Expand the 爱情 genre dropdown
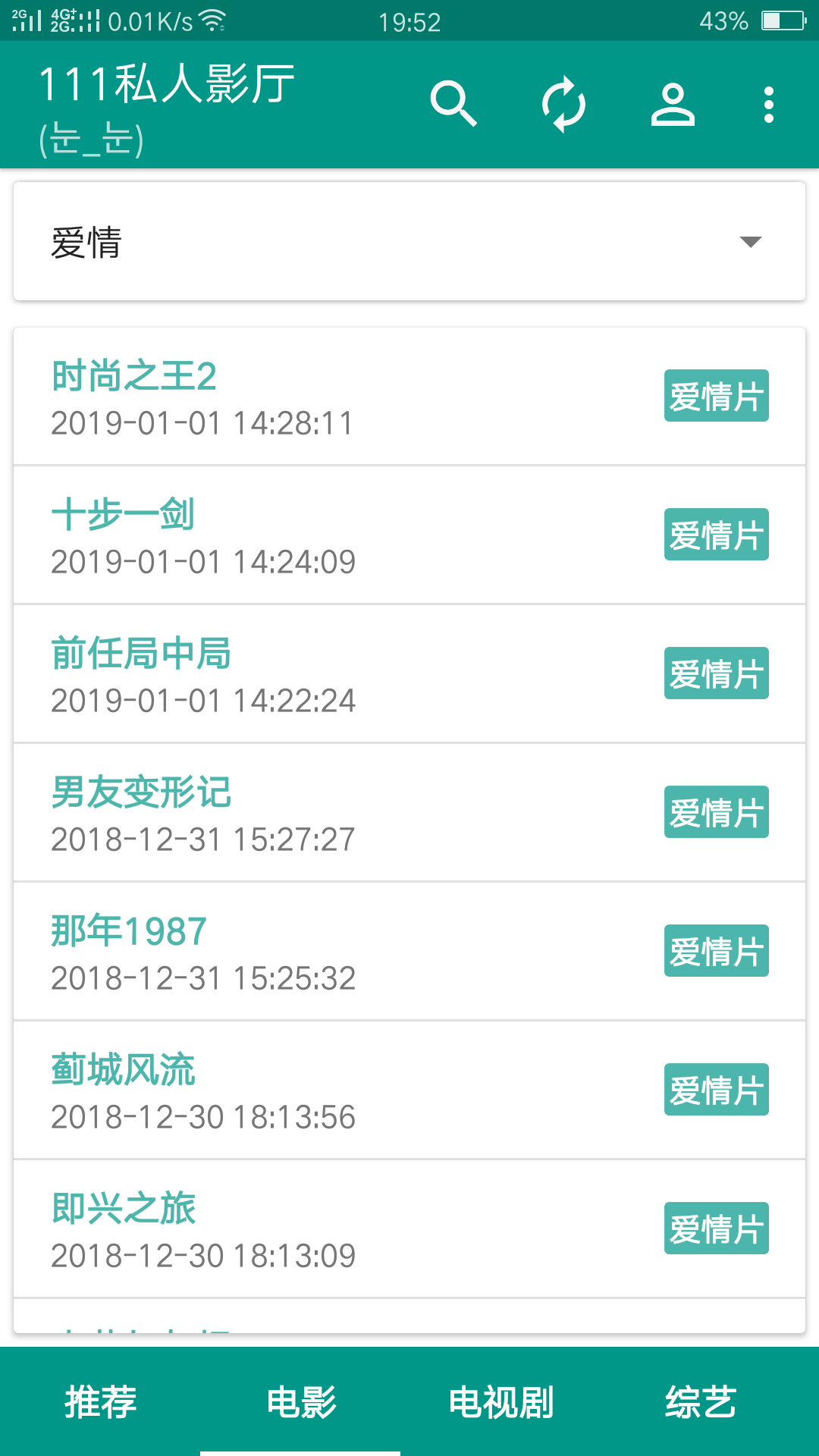819x1456 pixels. coord(752,241)
